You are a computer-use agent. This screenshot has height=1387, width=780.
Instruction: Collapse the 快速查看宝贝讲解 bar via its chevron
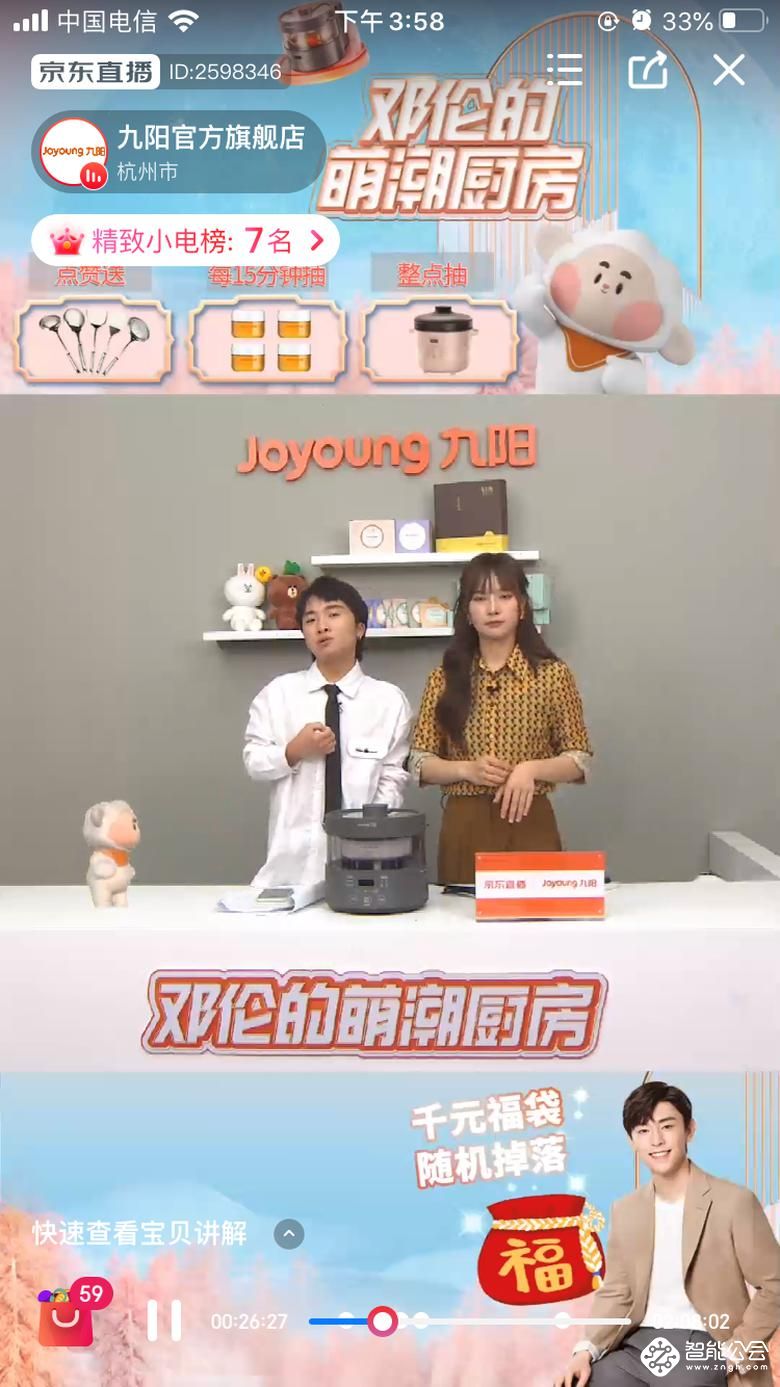tap(288, 1234)
